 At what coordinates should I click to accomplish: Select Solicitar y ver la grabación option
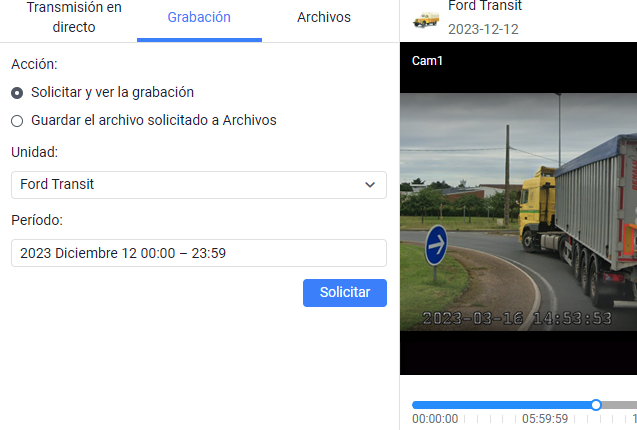17,92
